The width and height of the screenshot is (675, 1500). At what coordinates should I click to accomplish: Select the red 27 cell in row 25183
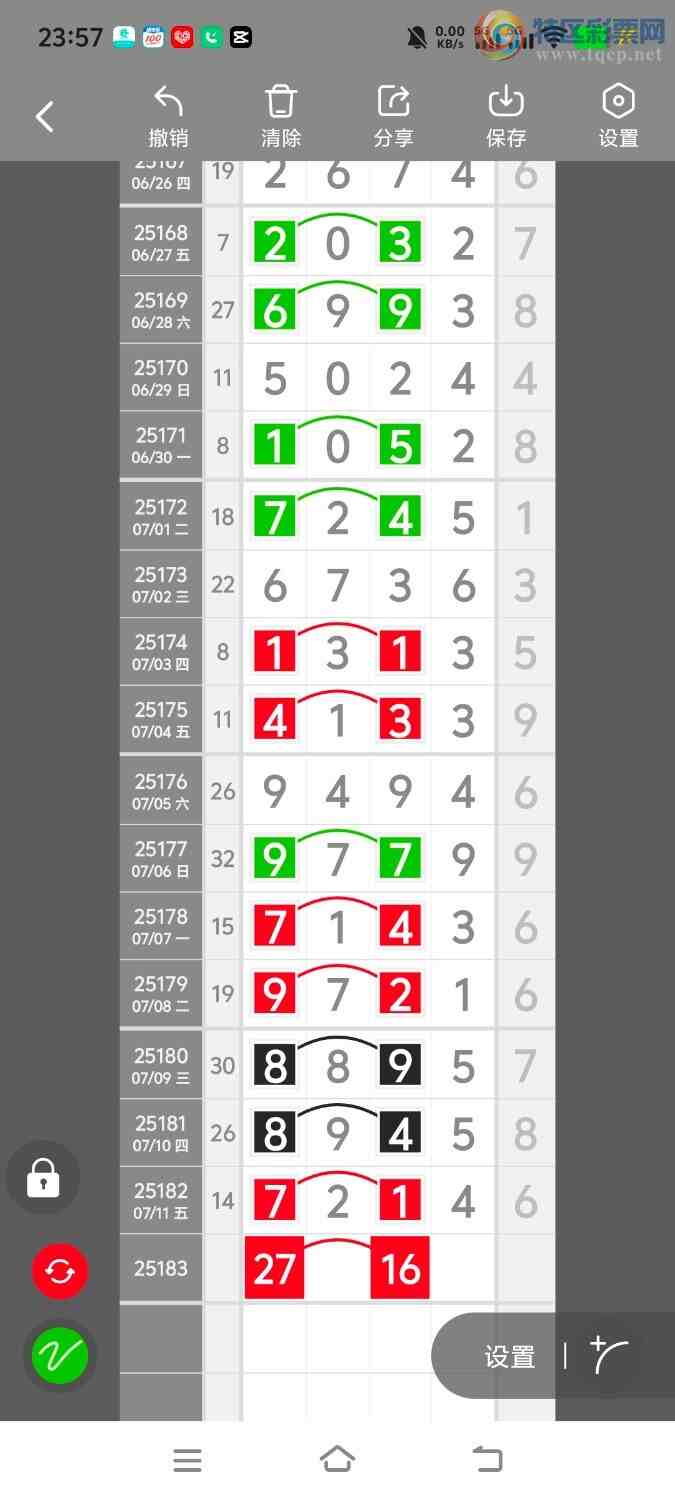point(274,1268)
